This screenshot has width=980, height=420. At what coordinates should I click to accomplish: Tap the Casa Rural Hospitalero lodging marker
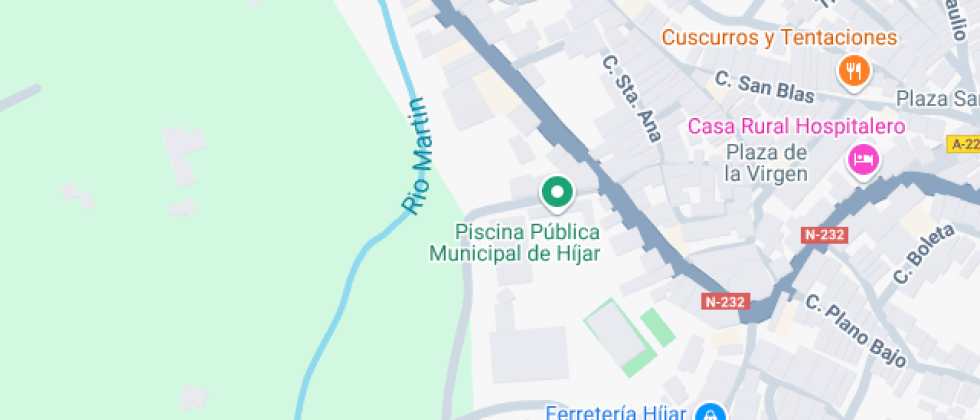pos(863,160)
